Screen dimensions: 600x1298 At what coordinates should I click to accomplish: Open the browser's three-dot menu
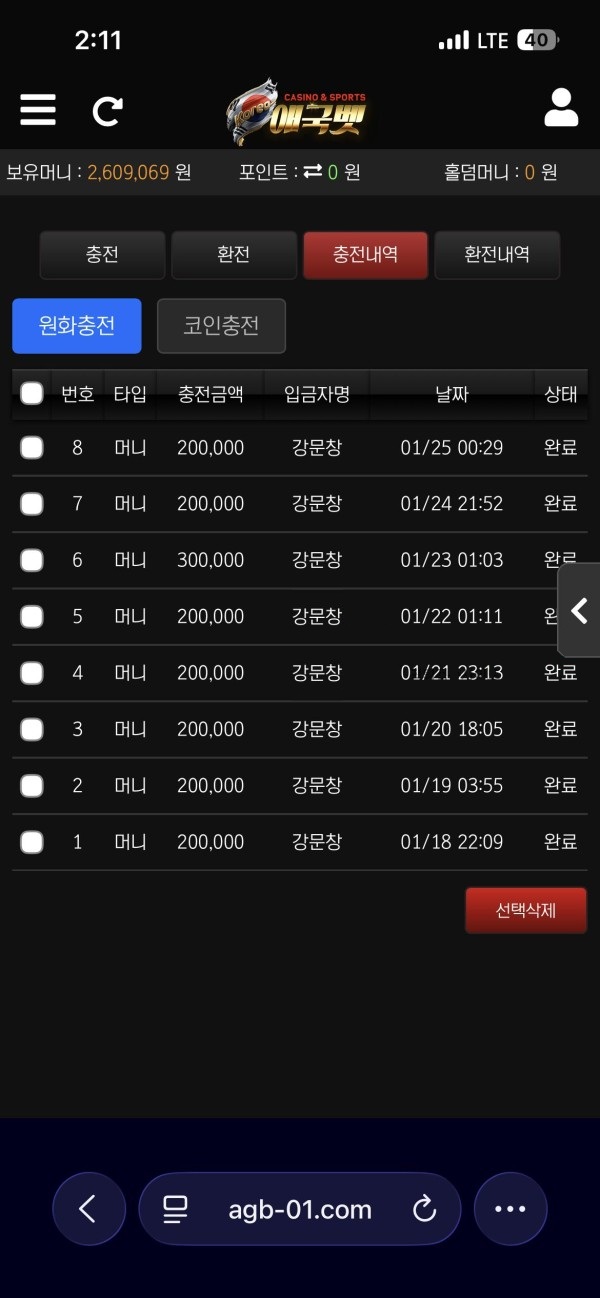(510, 1209)
